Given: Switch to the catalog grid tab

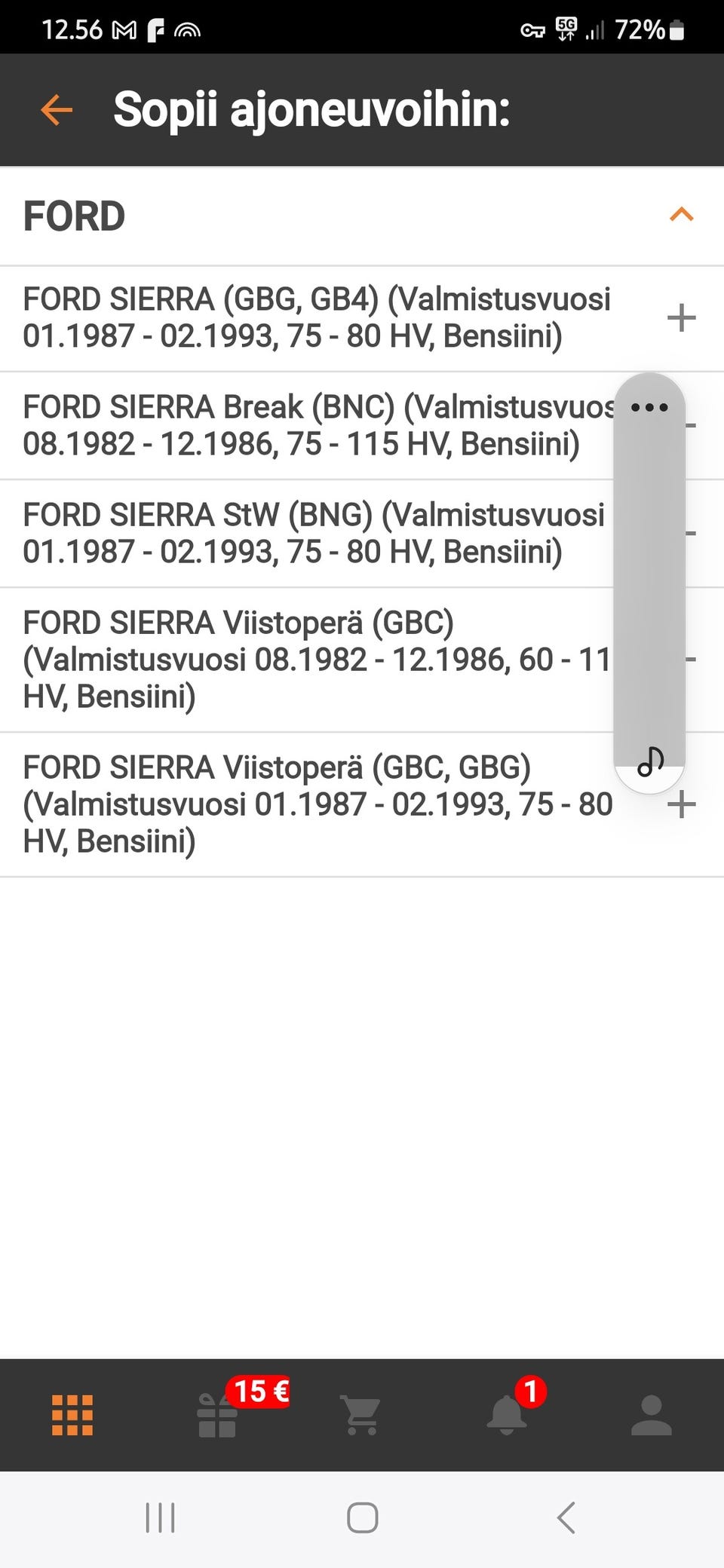Looking at the screenshot, I should 72,1415.
